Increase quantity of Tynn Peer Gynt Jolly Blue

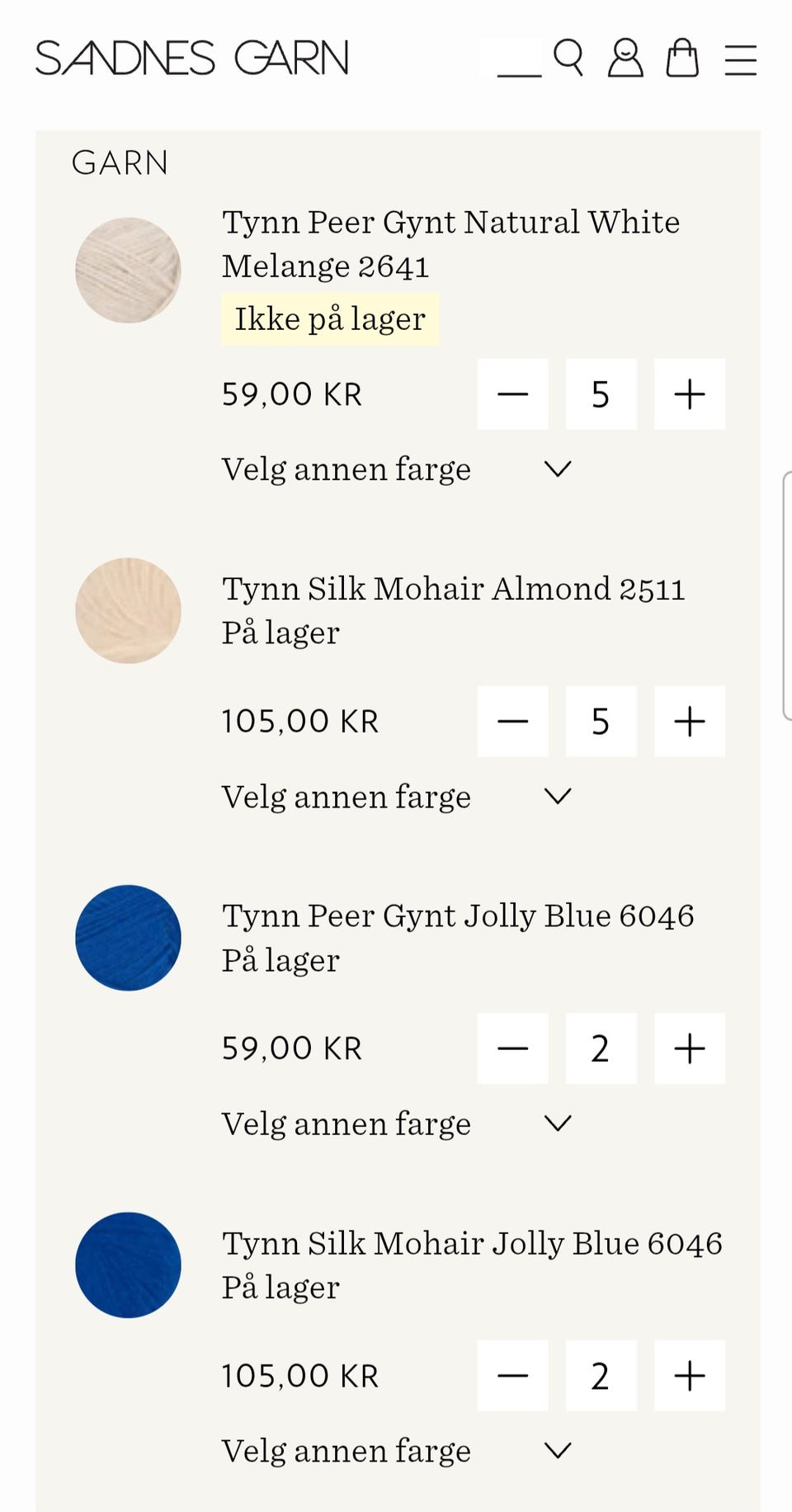[690, 1048]
